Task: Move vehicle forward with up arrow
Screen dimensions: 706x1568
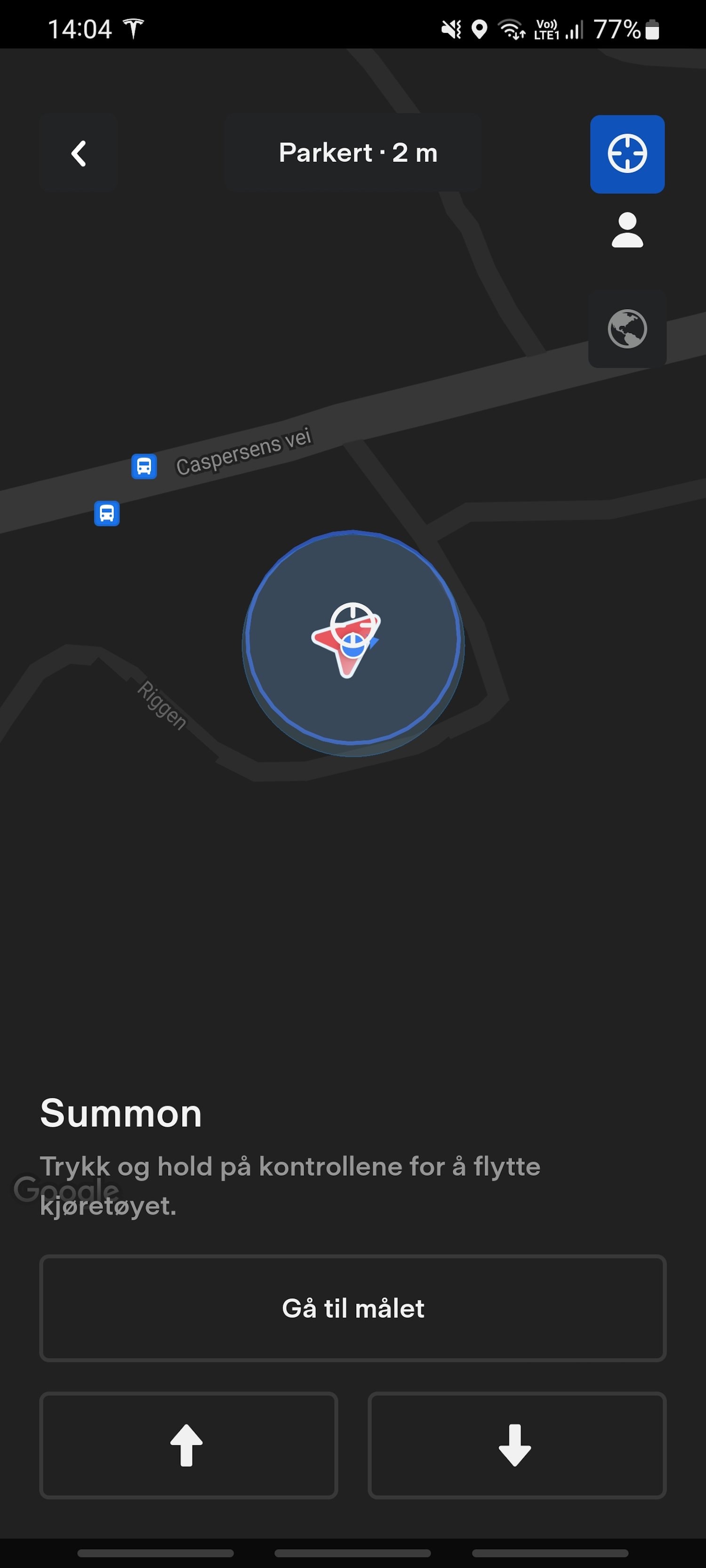Action: click(188, 1445)
